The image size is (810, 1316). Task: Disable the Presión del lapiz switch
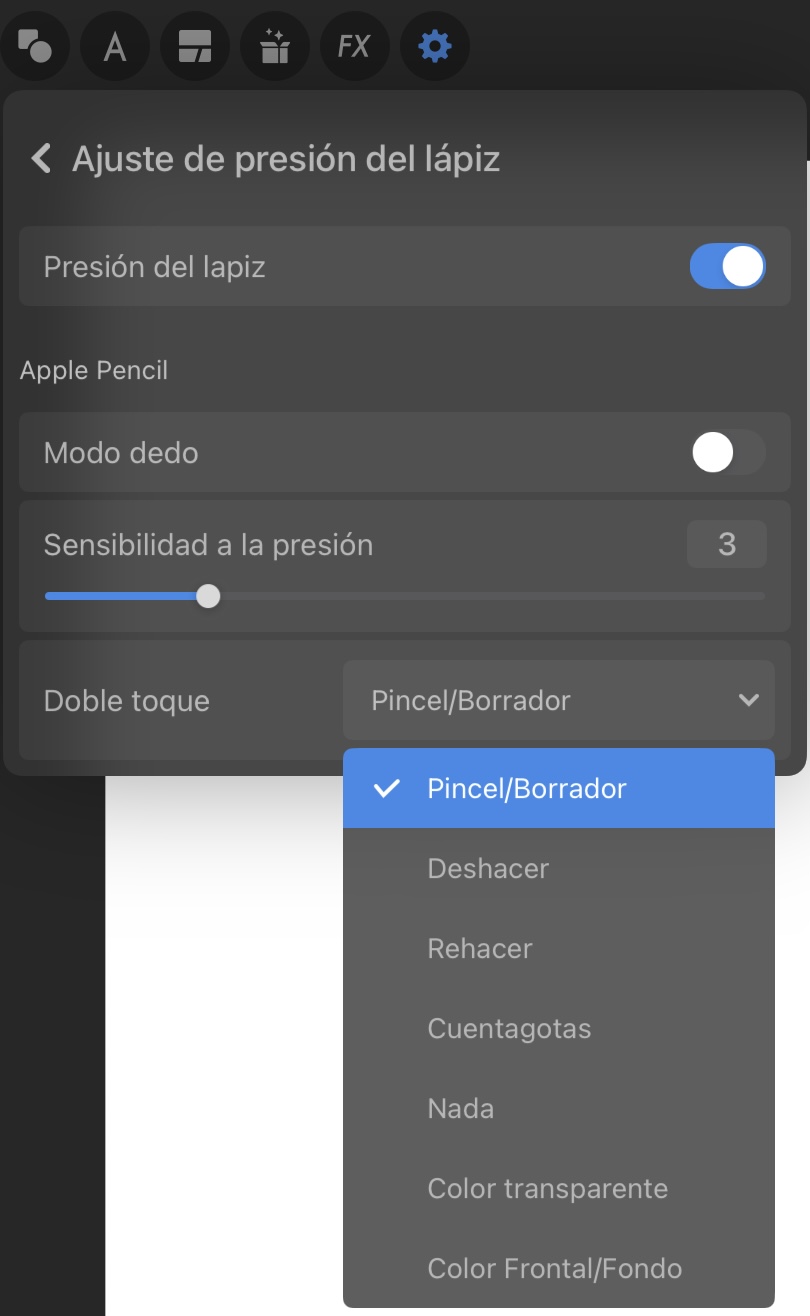click(728, 266)
